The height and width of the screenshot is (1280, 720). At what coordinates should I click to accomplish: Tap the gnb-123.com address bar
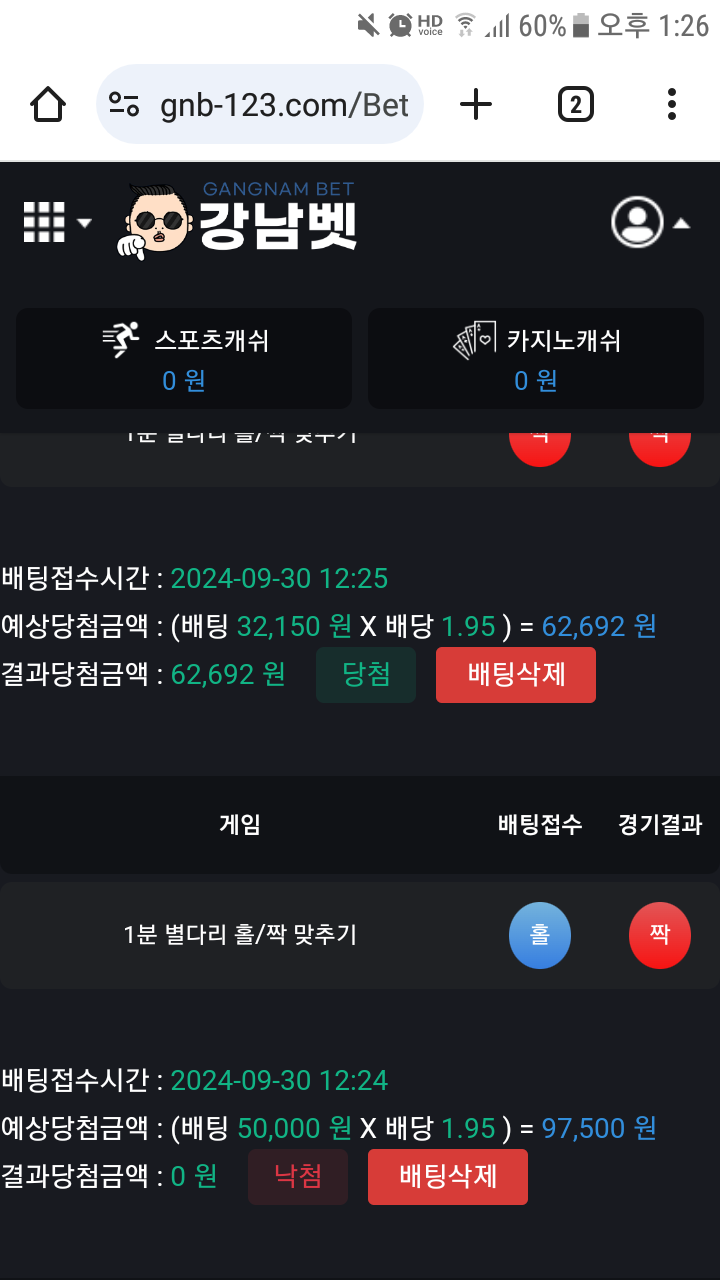click(x=260, y=104)
